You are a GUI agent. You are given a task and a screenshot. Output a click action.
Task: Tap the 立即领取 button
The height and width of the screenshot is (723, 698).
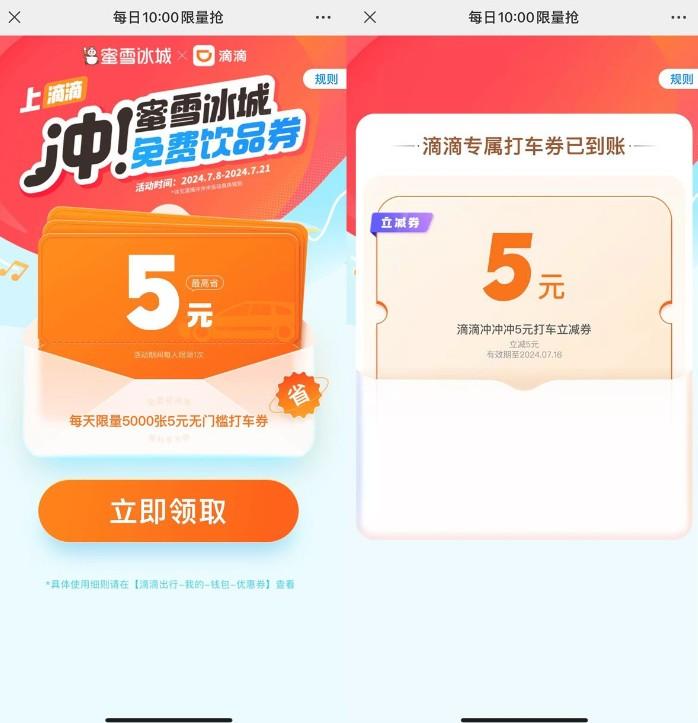(x=168, y=511)
